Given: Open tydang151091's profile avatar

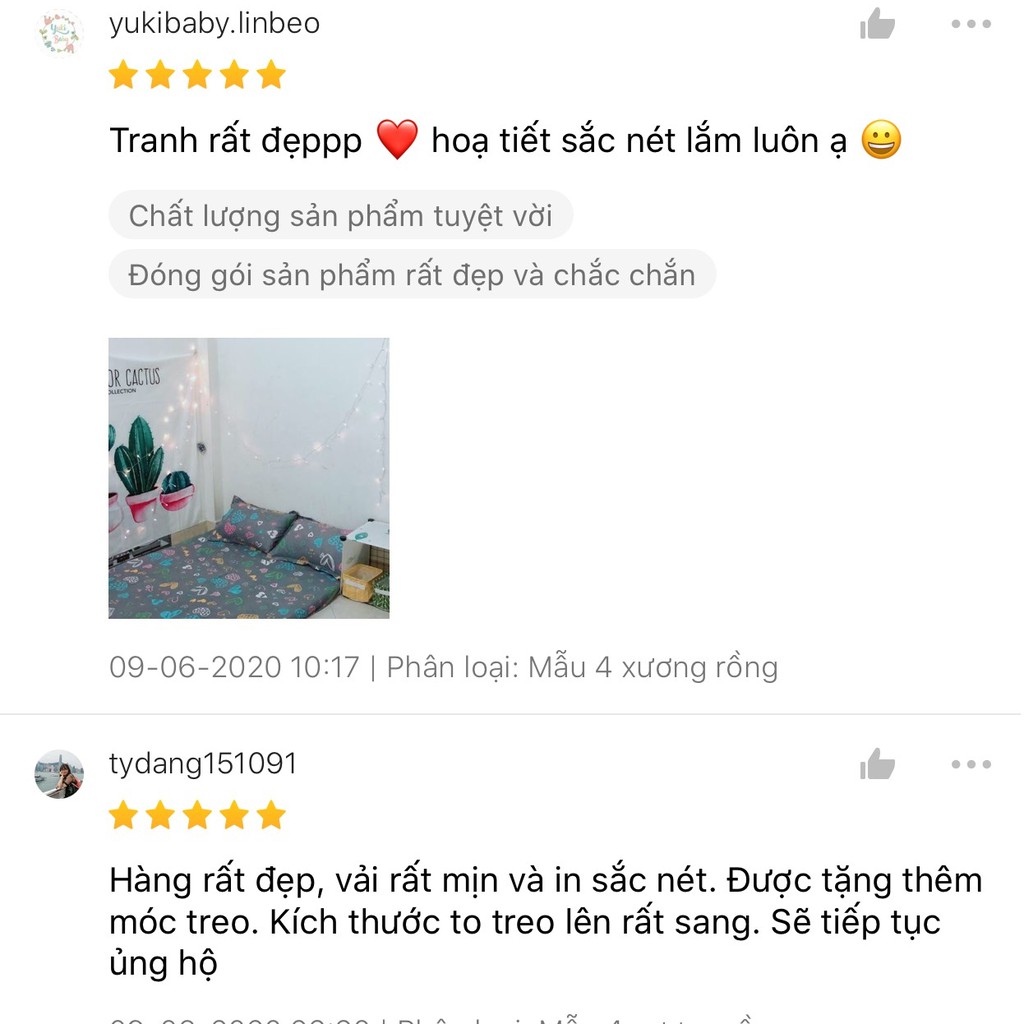Looking at the screenshot, I should point(59,774).
